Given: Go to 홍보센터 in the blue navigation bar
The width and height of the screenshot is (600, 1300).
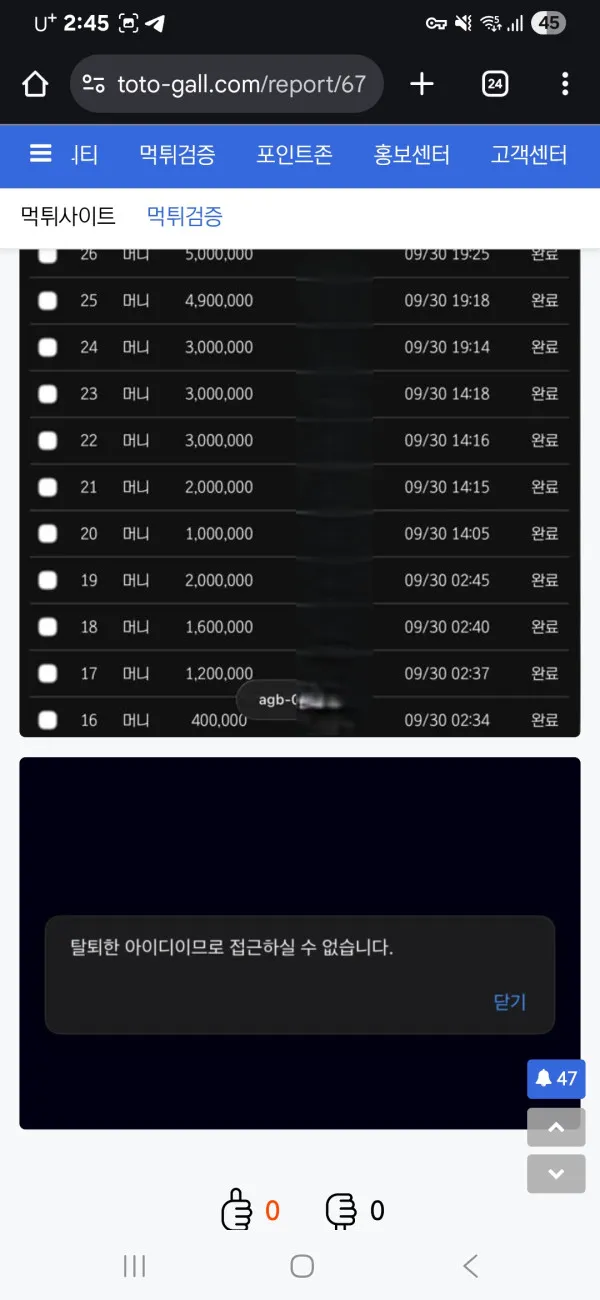Looking at the screenshot, I should click(411, 155).
